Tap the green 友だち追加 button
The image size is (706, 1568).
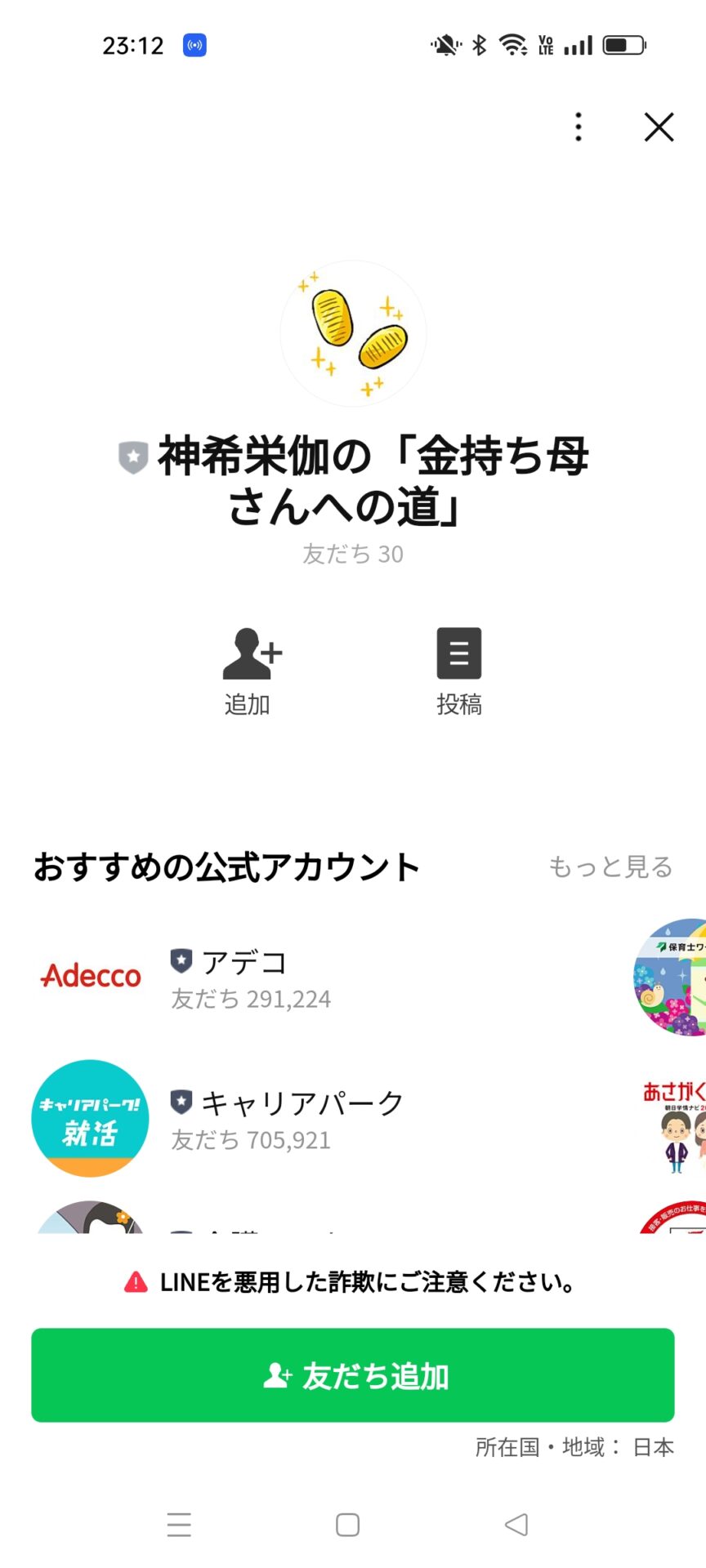353,1375
